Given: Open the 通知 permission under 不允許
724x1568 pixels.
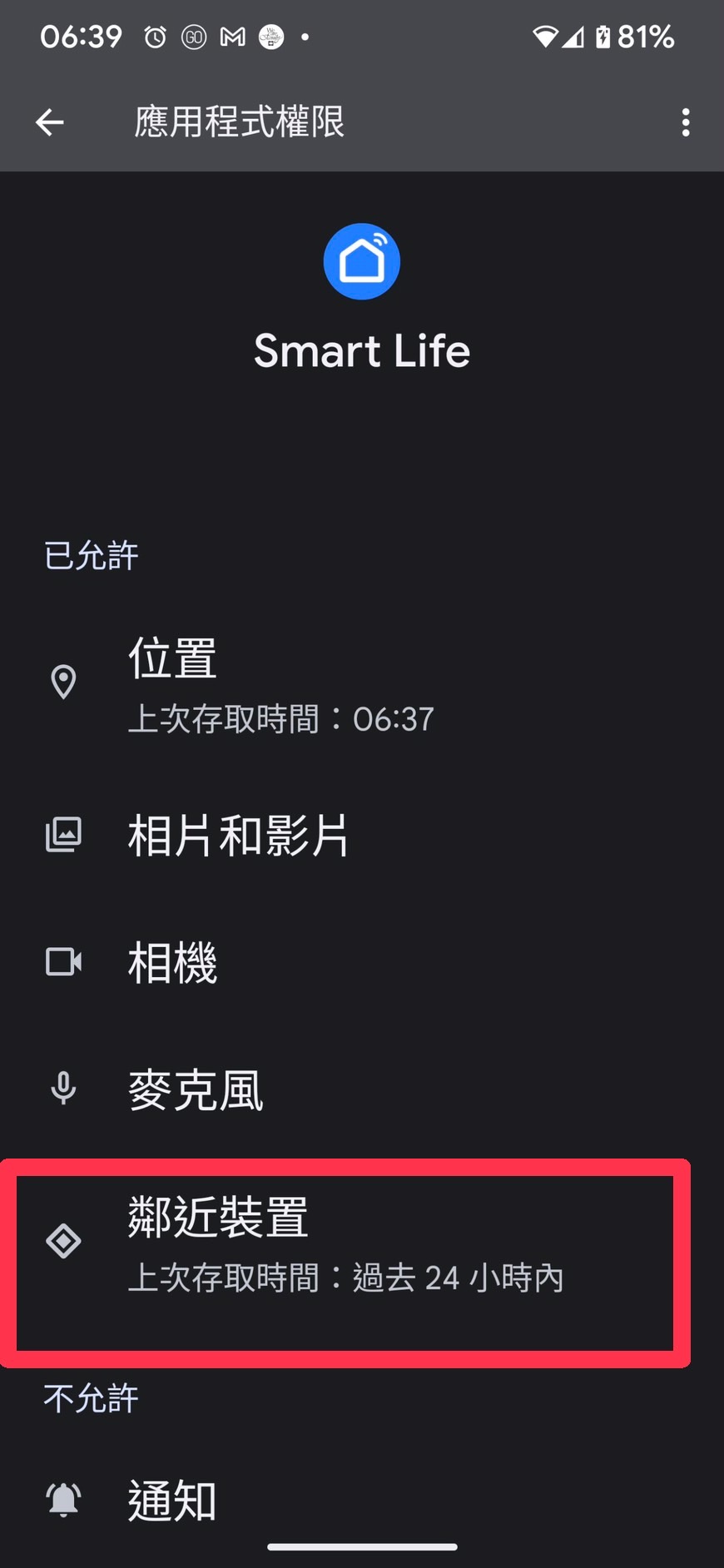Looking at the screenshot, I should [x=362, y=1501].
